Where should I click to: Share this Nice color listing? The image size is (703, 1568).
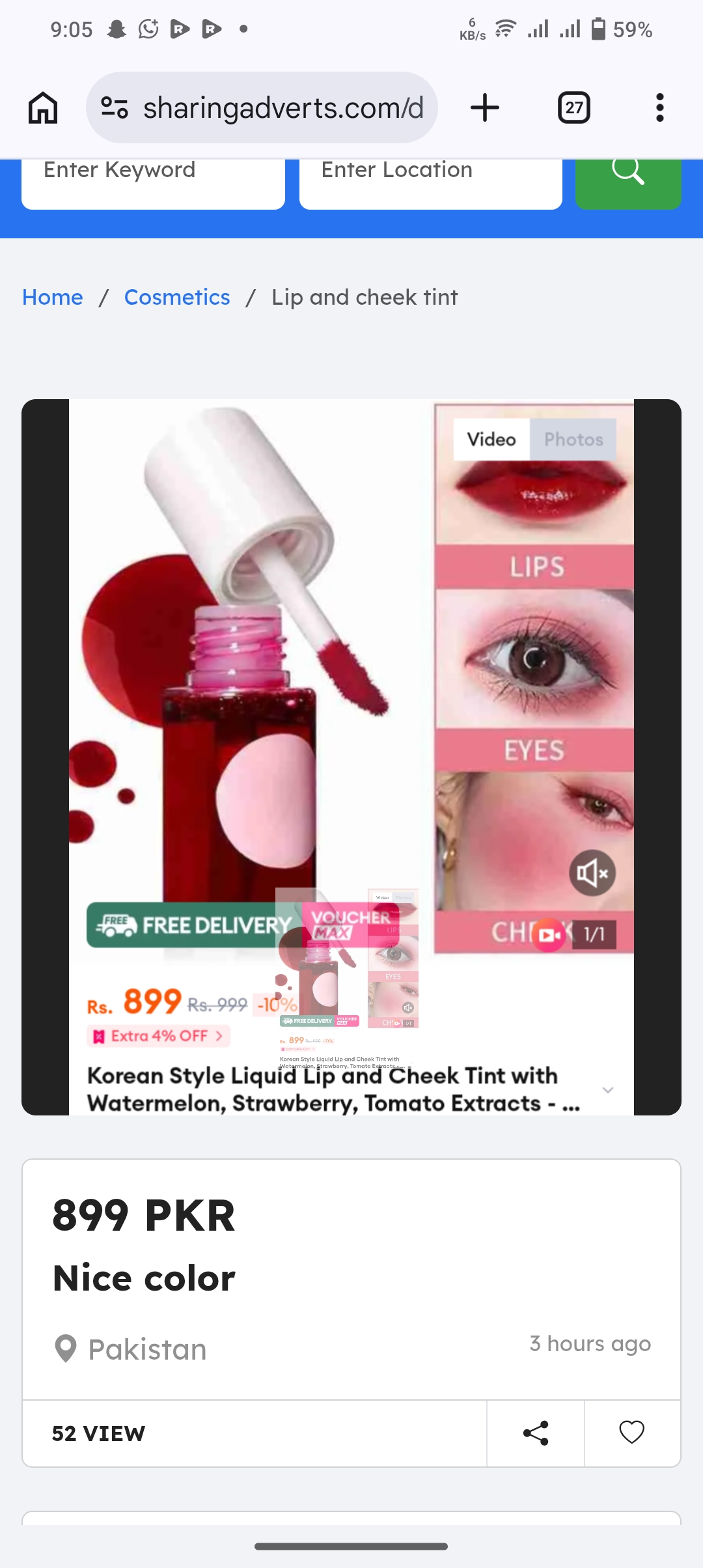click(x=536, y=1433)
